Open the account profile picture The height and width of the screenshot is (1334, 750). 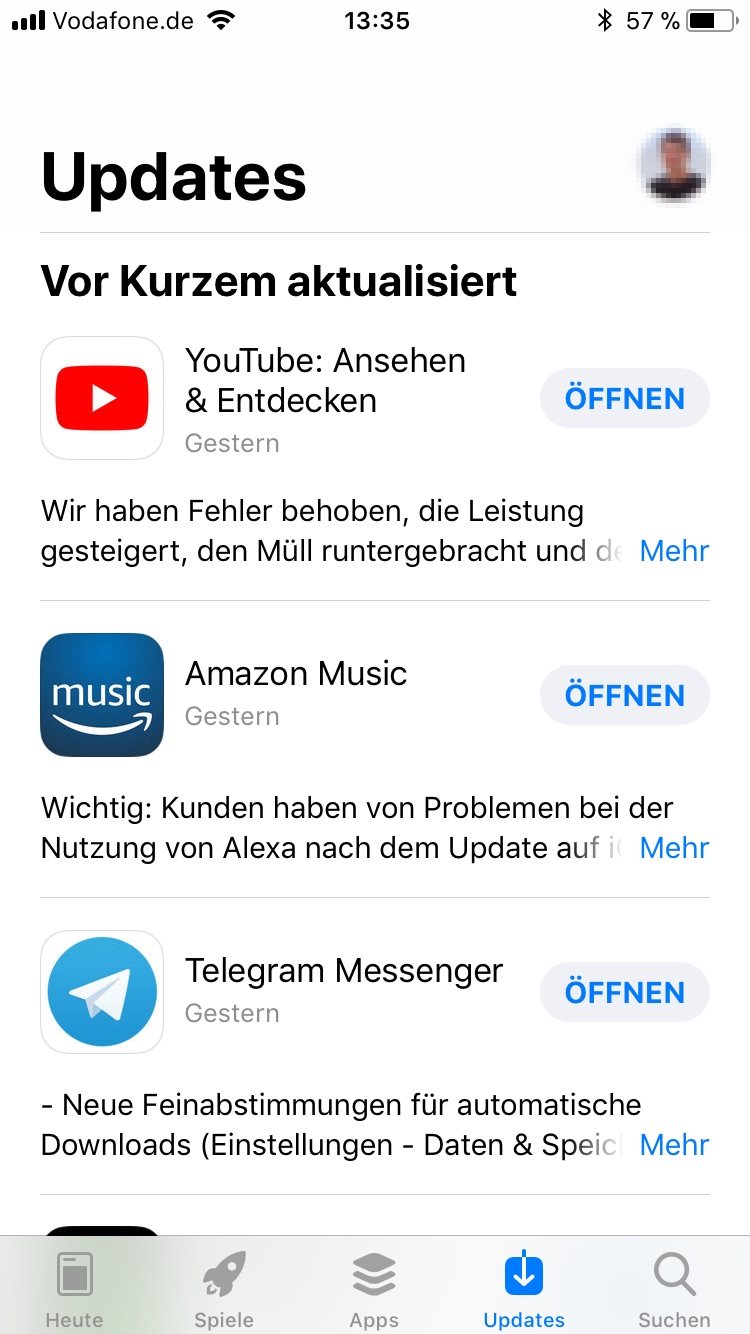coord(673,166)
